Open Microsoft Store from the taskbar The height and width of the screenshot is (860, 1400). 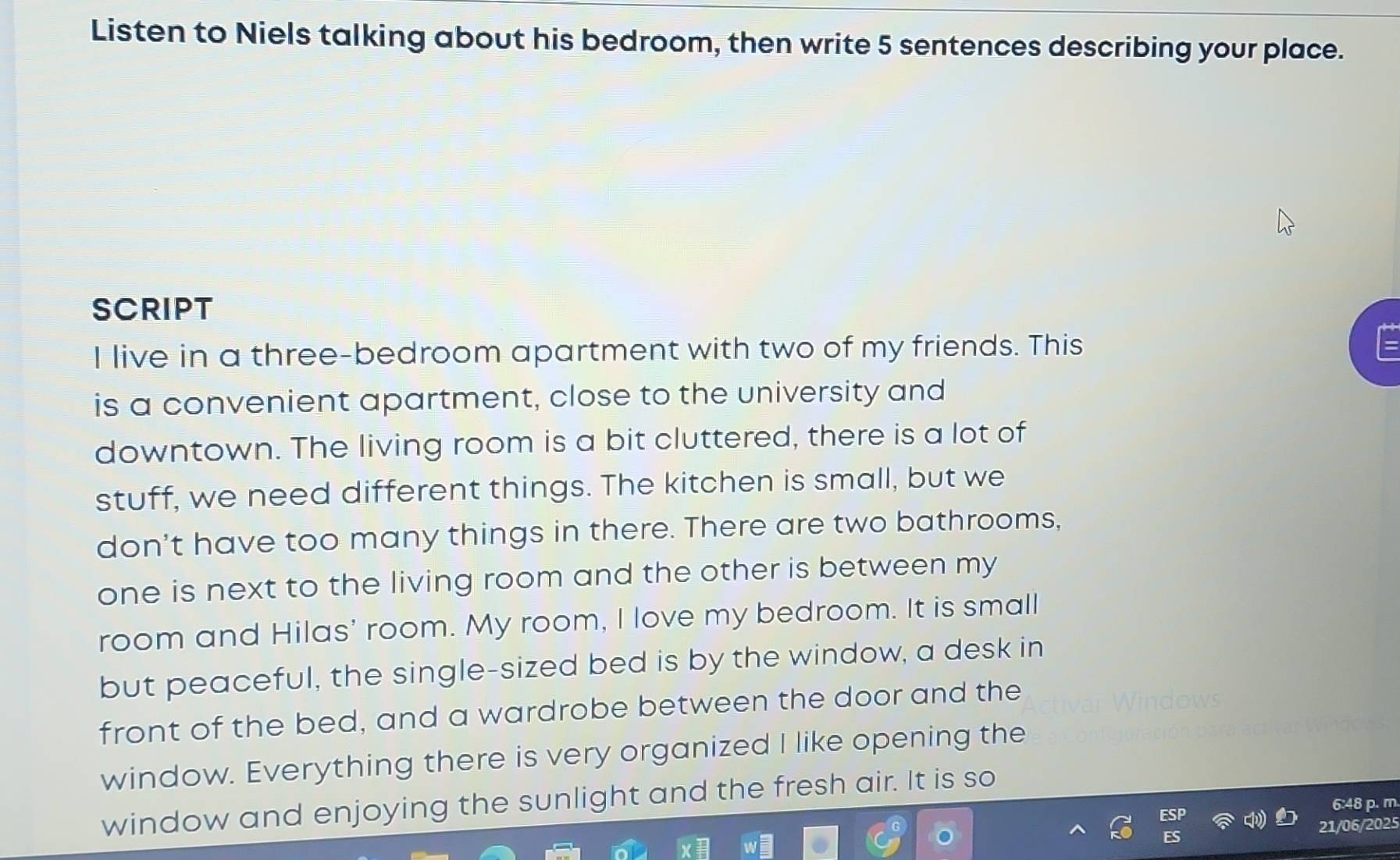click(x=562, y=851)
